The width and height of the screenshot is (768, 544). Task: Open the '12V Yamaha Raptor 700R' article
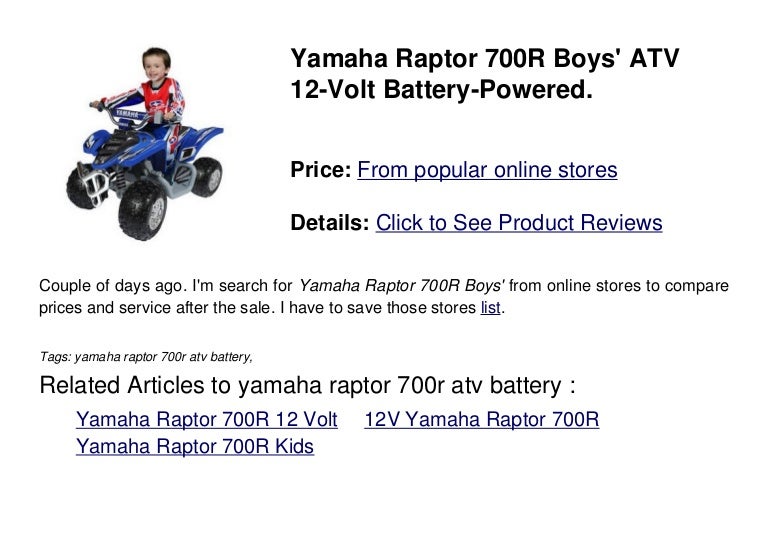(481, 419)
